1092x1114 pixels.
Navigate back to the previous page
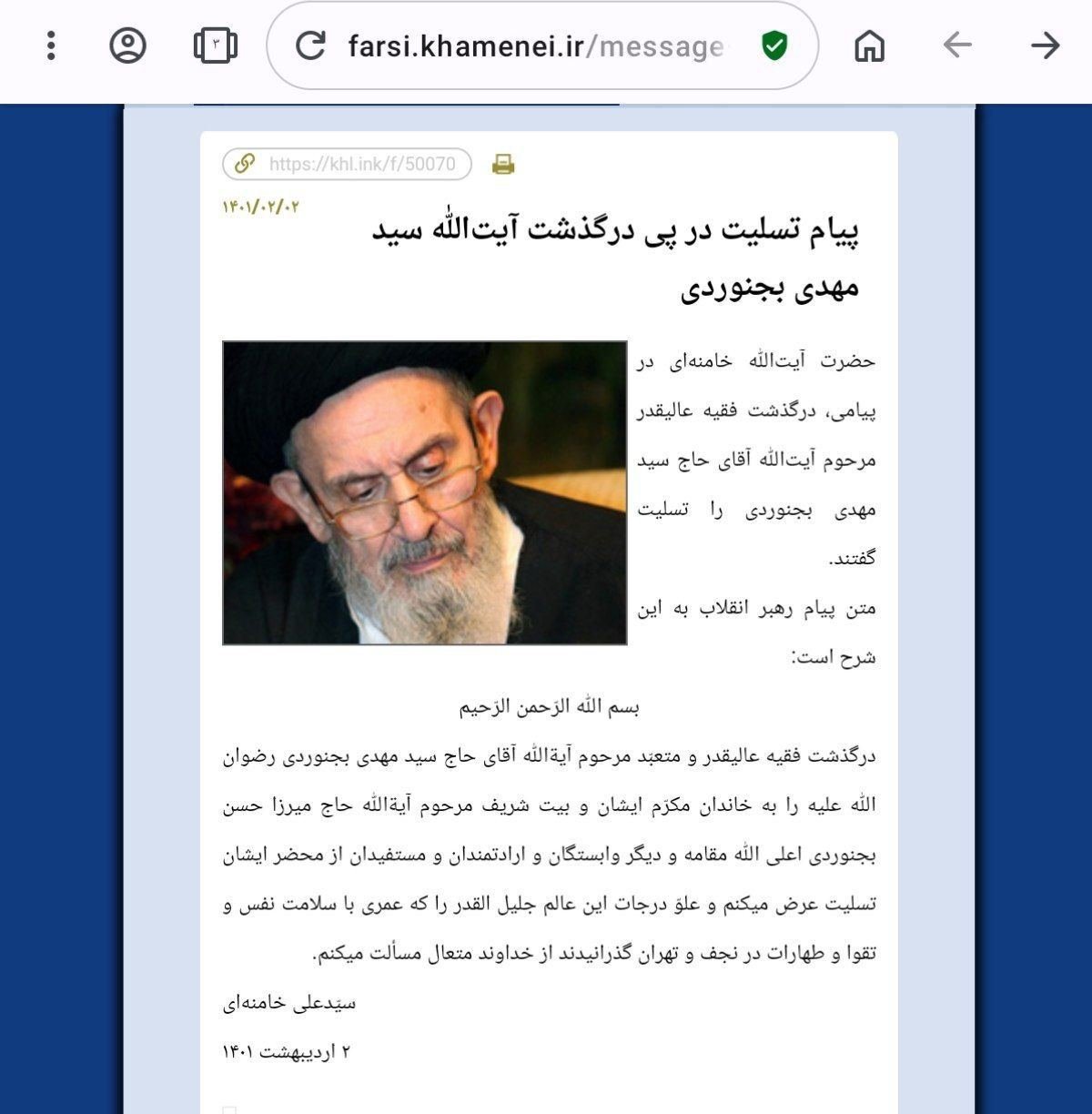[x=956, y=46]
